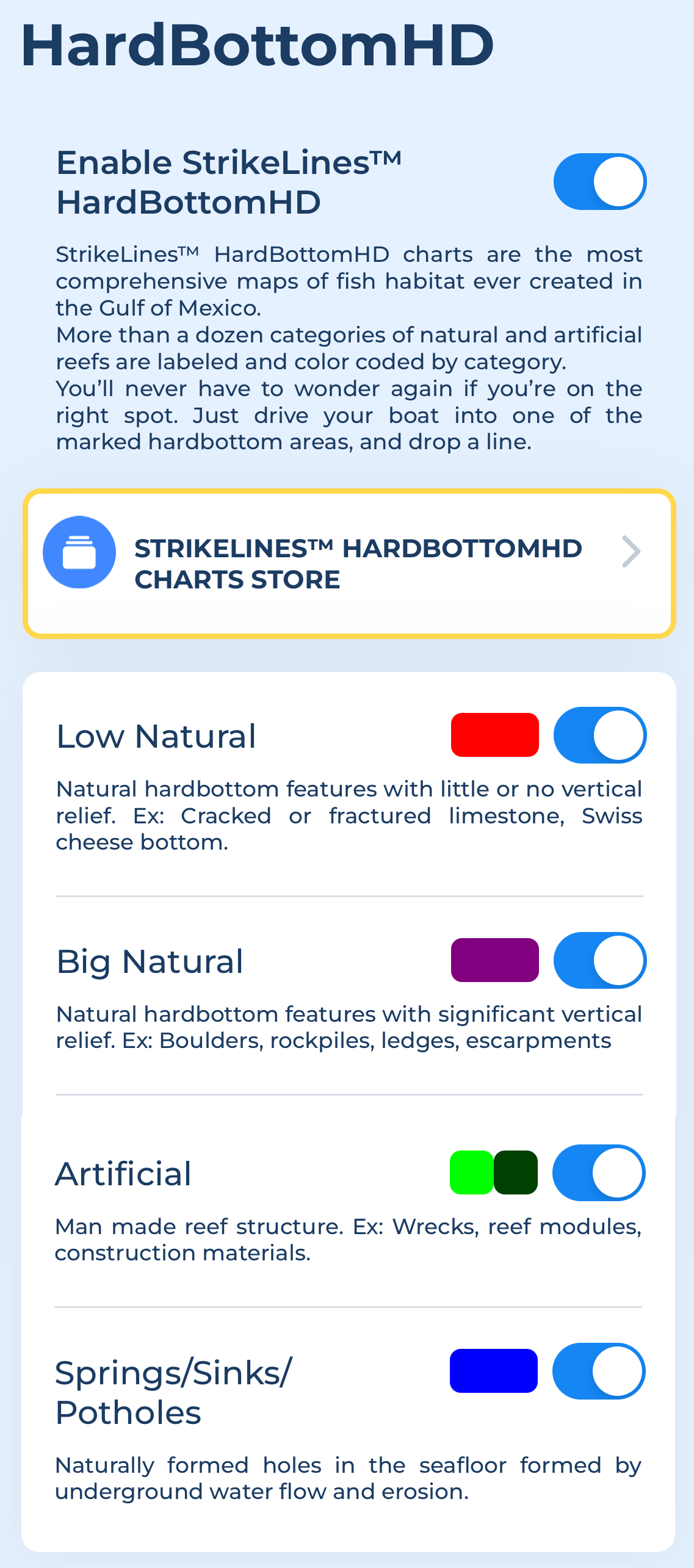Disable the Low Natural layer switch
The width and height of the screenshot is (694, 1568).
pos(600,735)
